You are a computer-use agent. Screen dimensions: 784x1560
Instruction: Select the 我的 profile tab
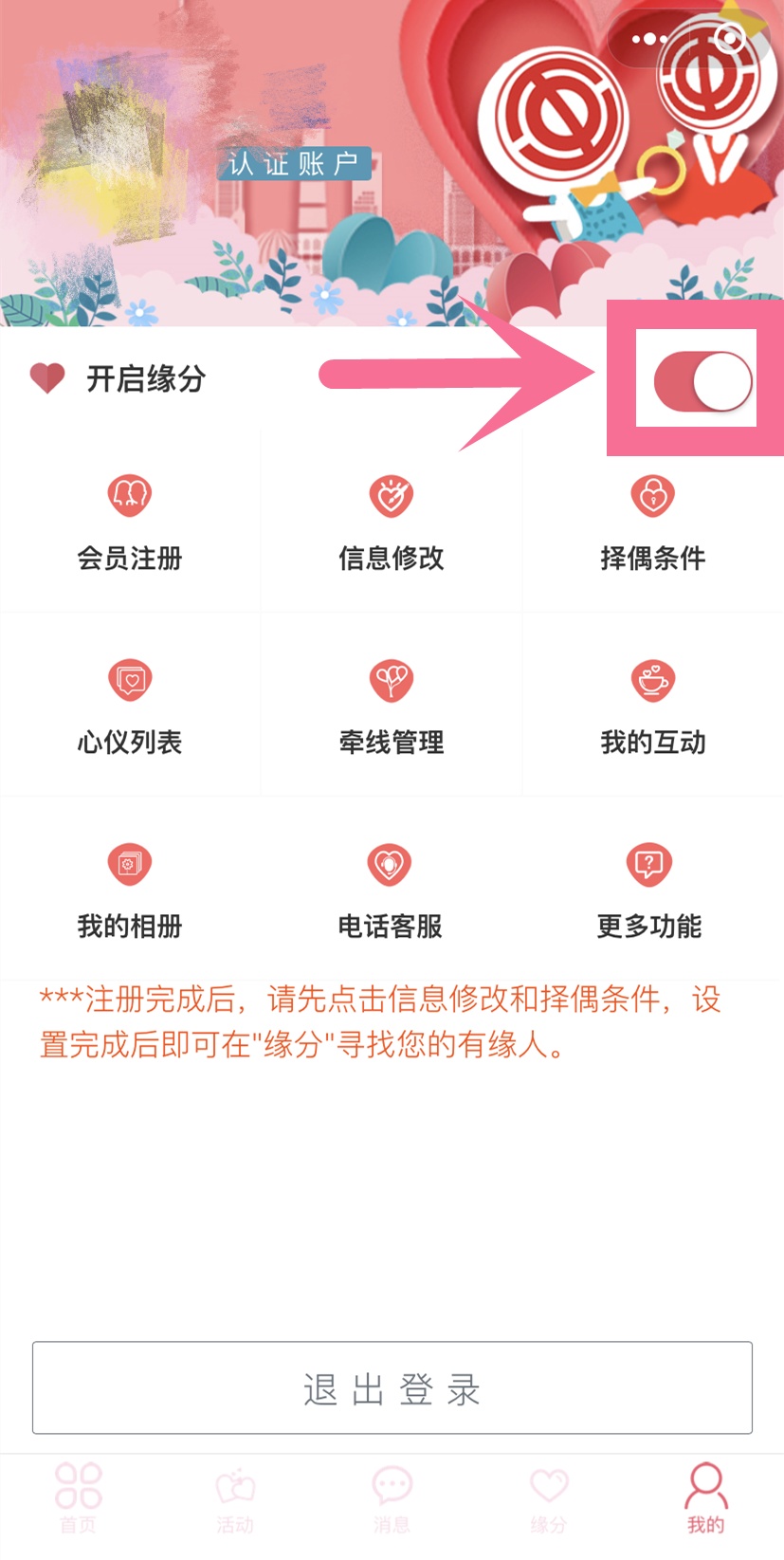click(705, 1497)
